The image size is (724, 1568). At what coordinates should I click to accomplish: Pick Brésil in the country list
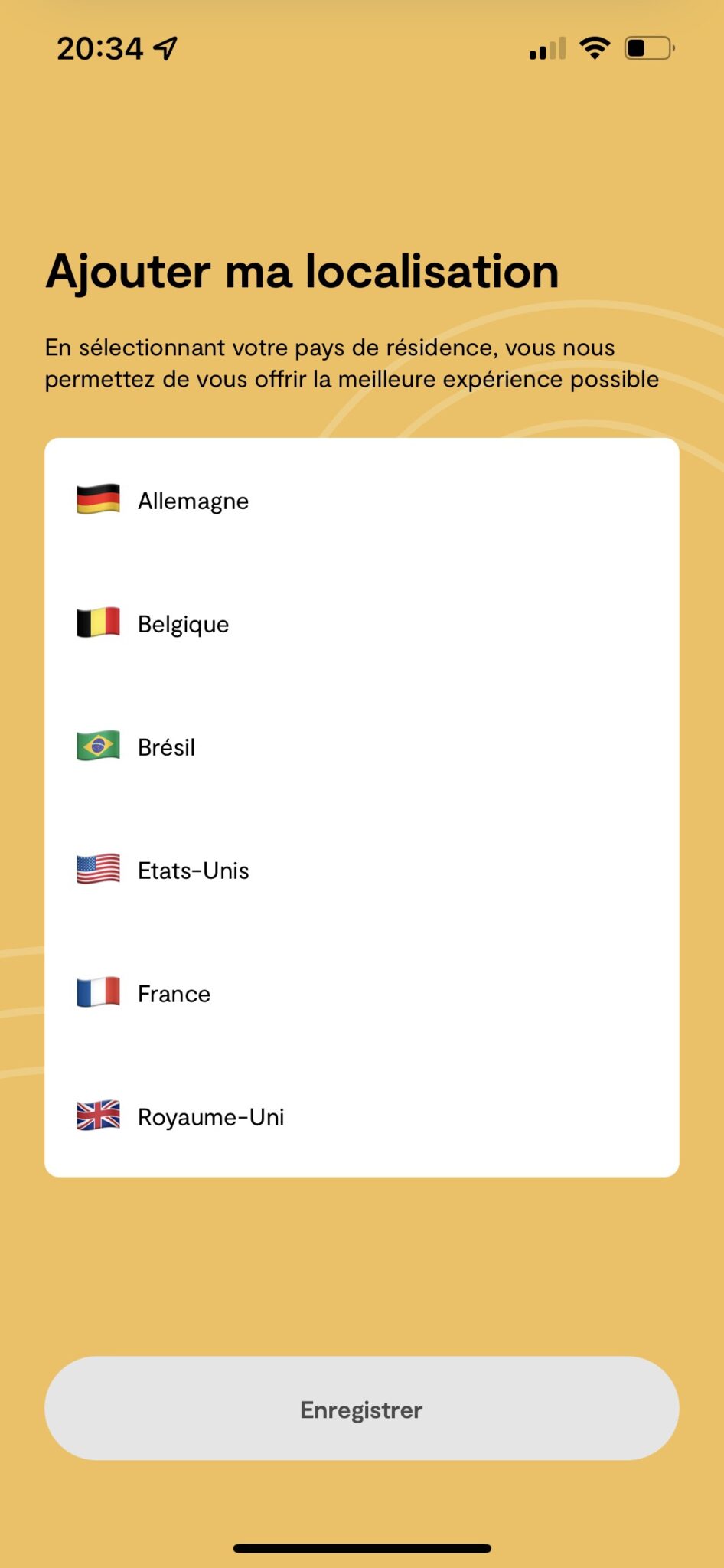coord(361,746)
